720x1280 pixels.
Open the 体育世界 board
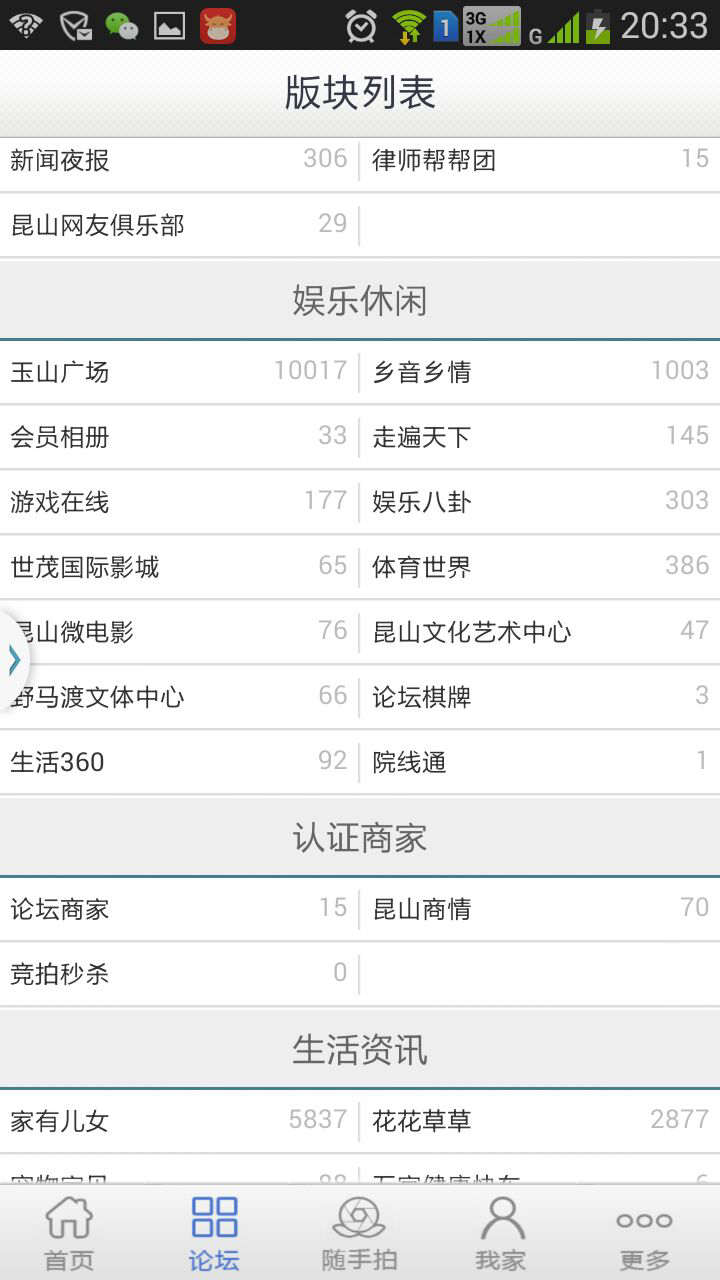pyautogui.click(x=540, y=567)
